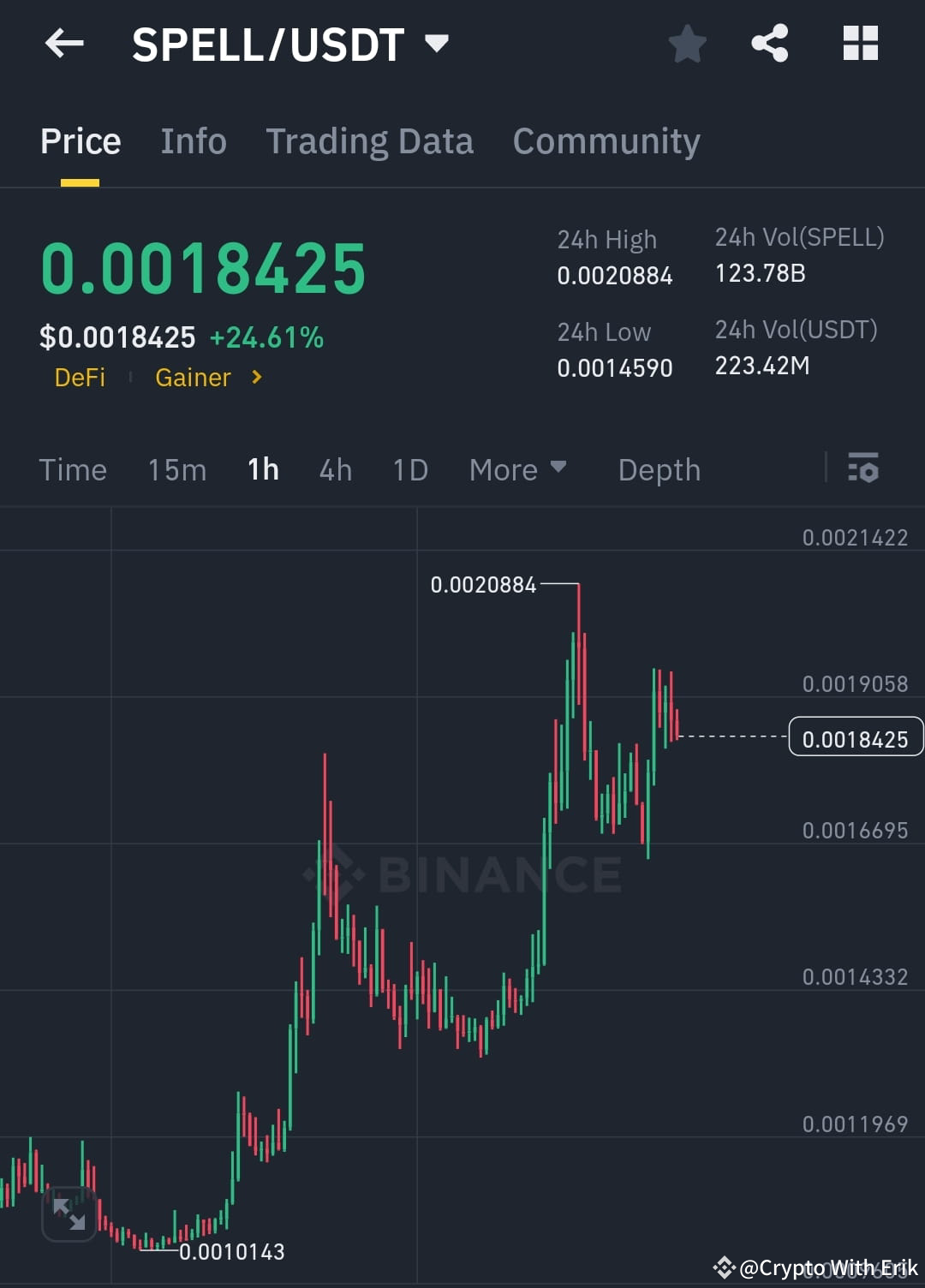Expand the chart with the fullscreen icon

[69, 1213]
